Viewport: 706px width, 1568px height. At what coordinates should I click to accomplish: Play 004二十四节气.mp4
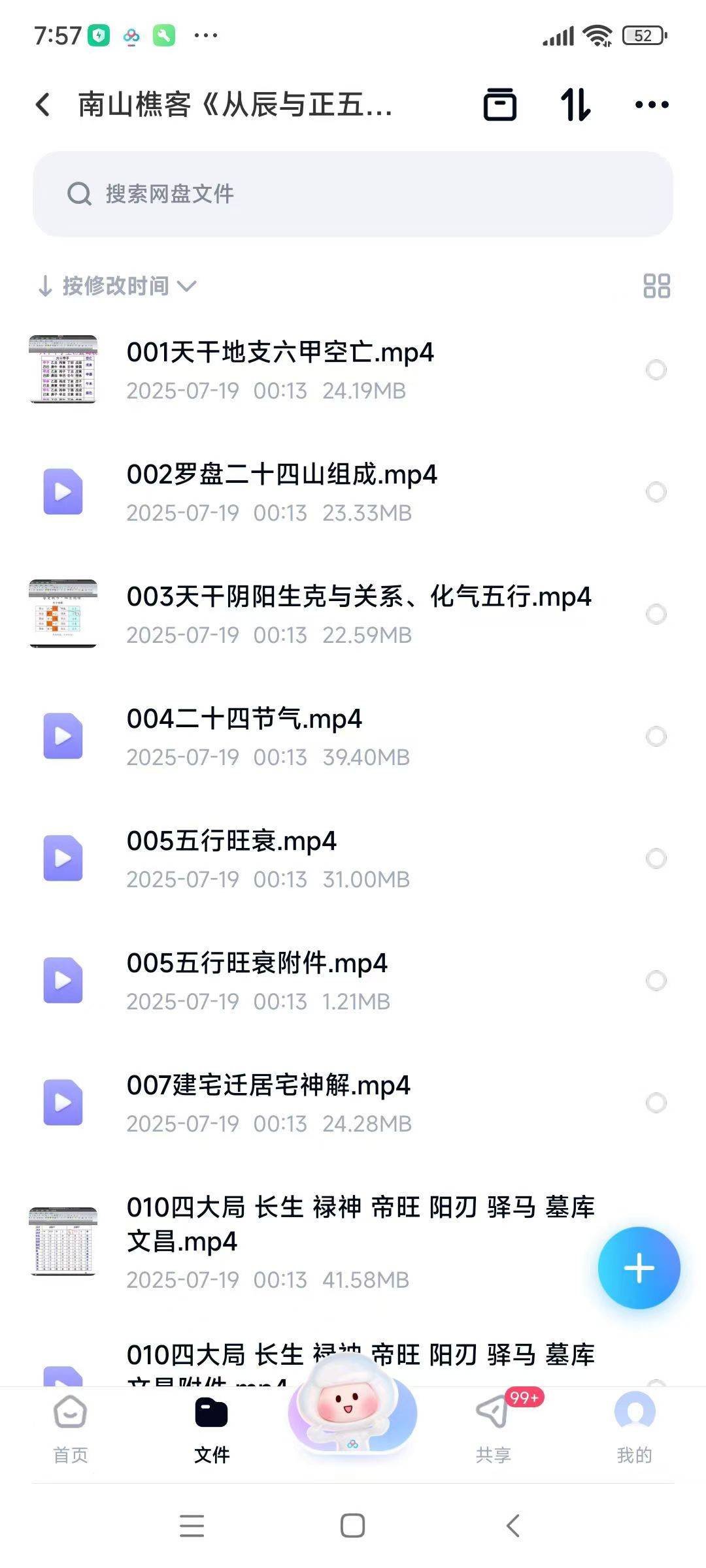[x=244, y=719]
